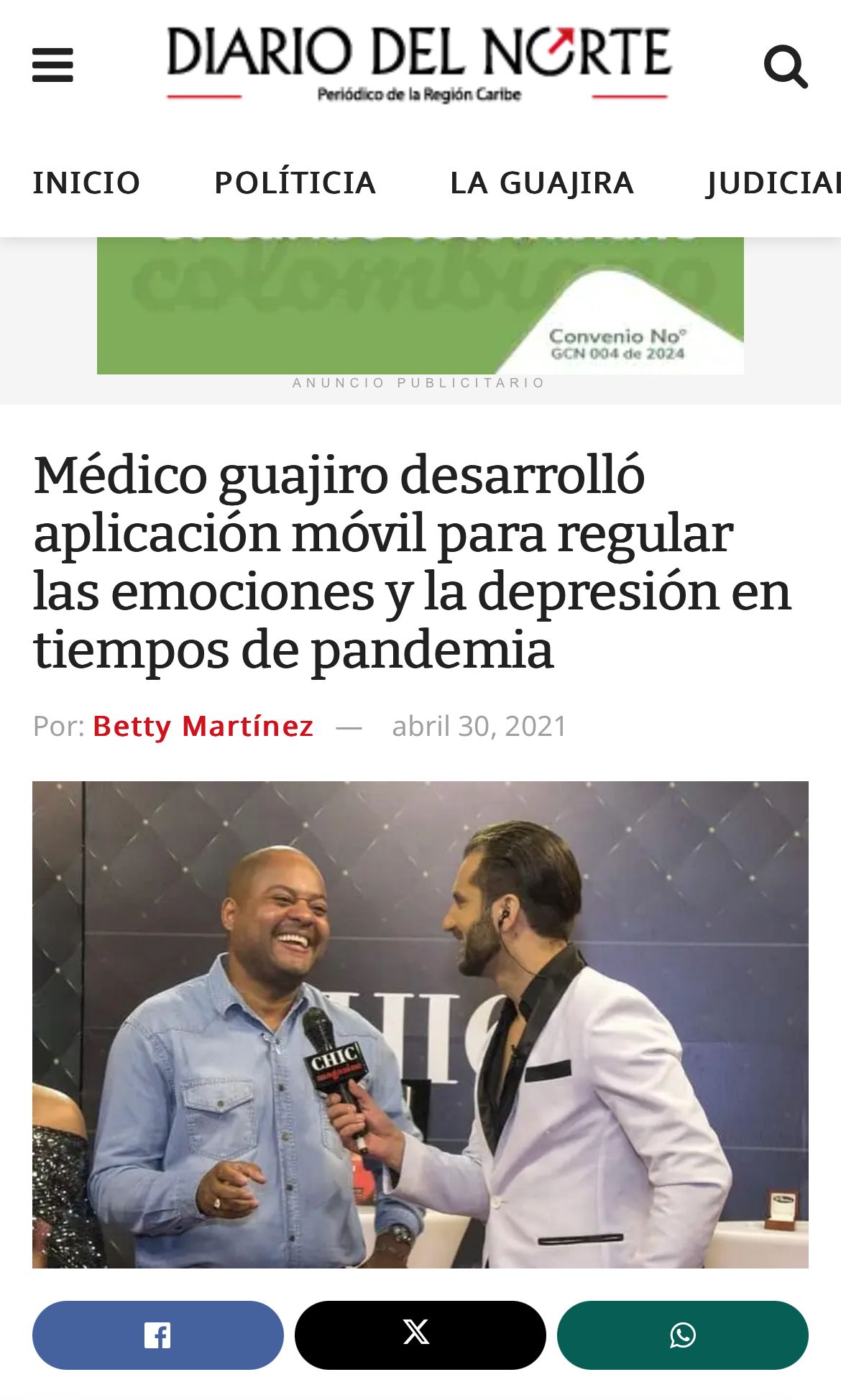Screen dimensions: 841x1400
Task: Switch to the Políticia section
Action: click(295, 183)
